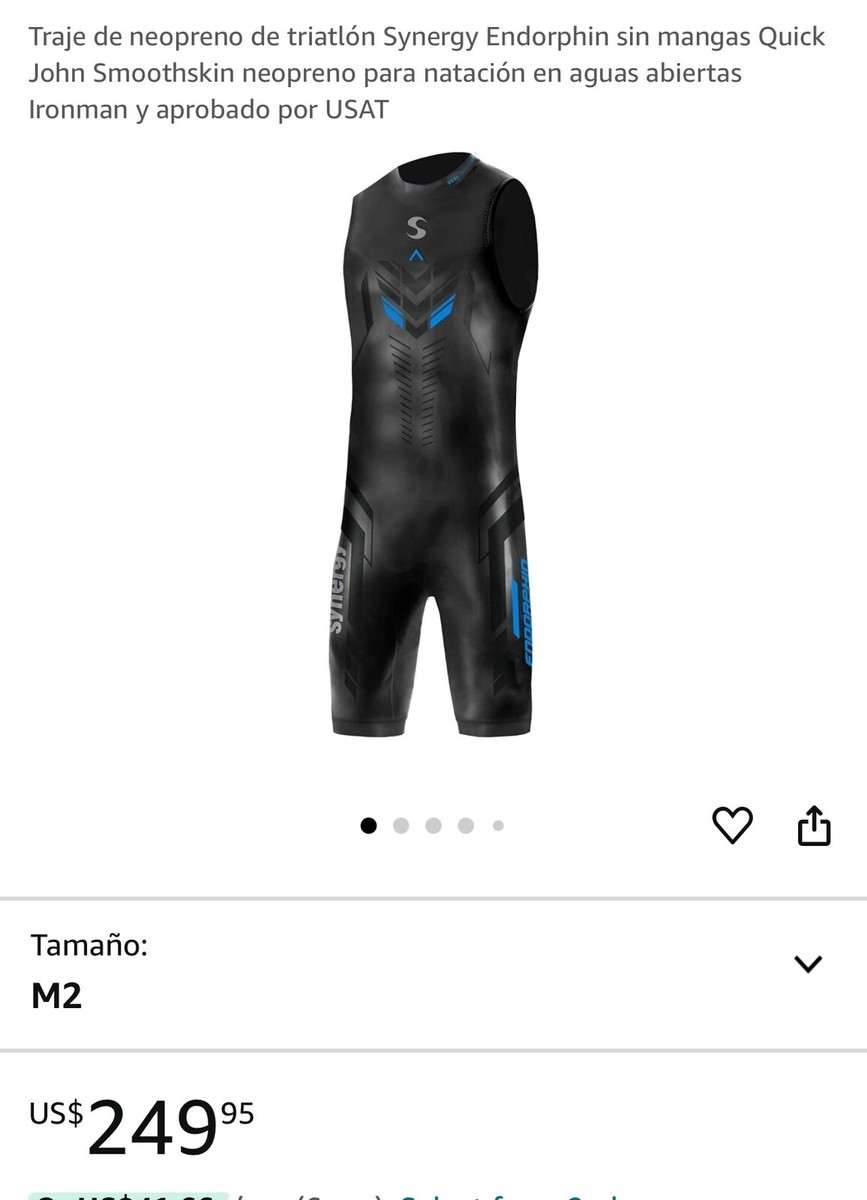Image resolution: width=867 pixels, height=1200 pixels.
Task: Add the wetsuit to your wishlist
Action: (735, 825)
